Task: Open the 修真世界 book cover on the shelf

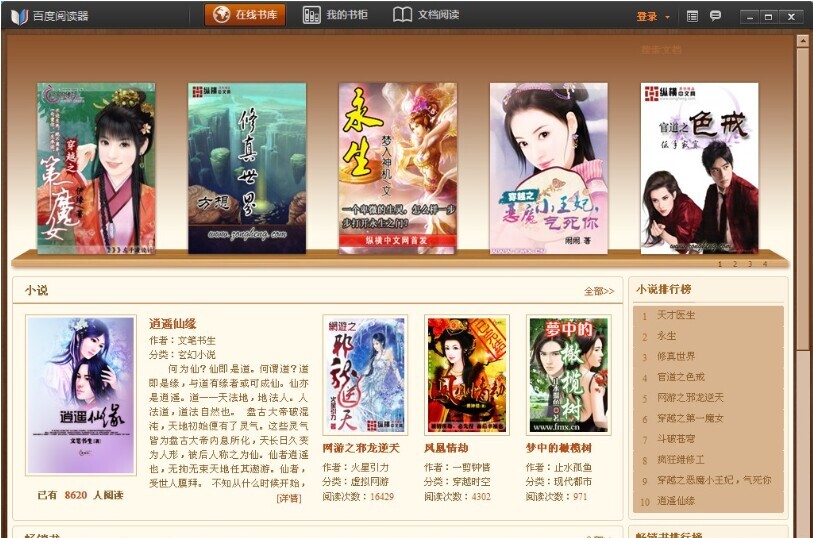Action: click(x=246, y=167)
